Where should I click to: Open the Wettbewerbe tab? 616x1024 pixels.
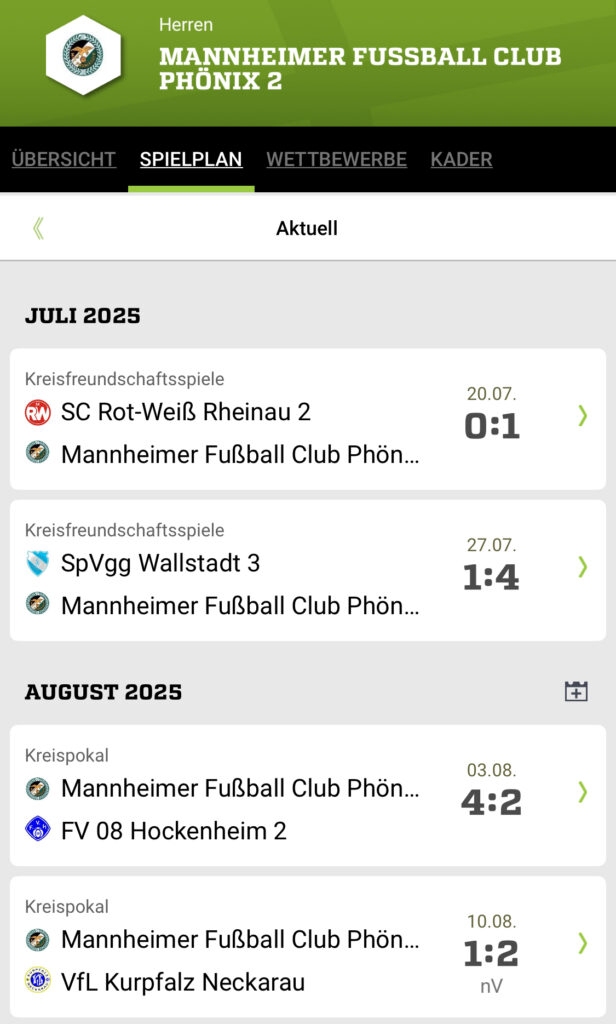tap(336, 159)
